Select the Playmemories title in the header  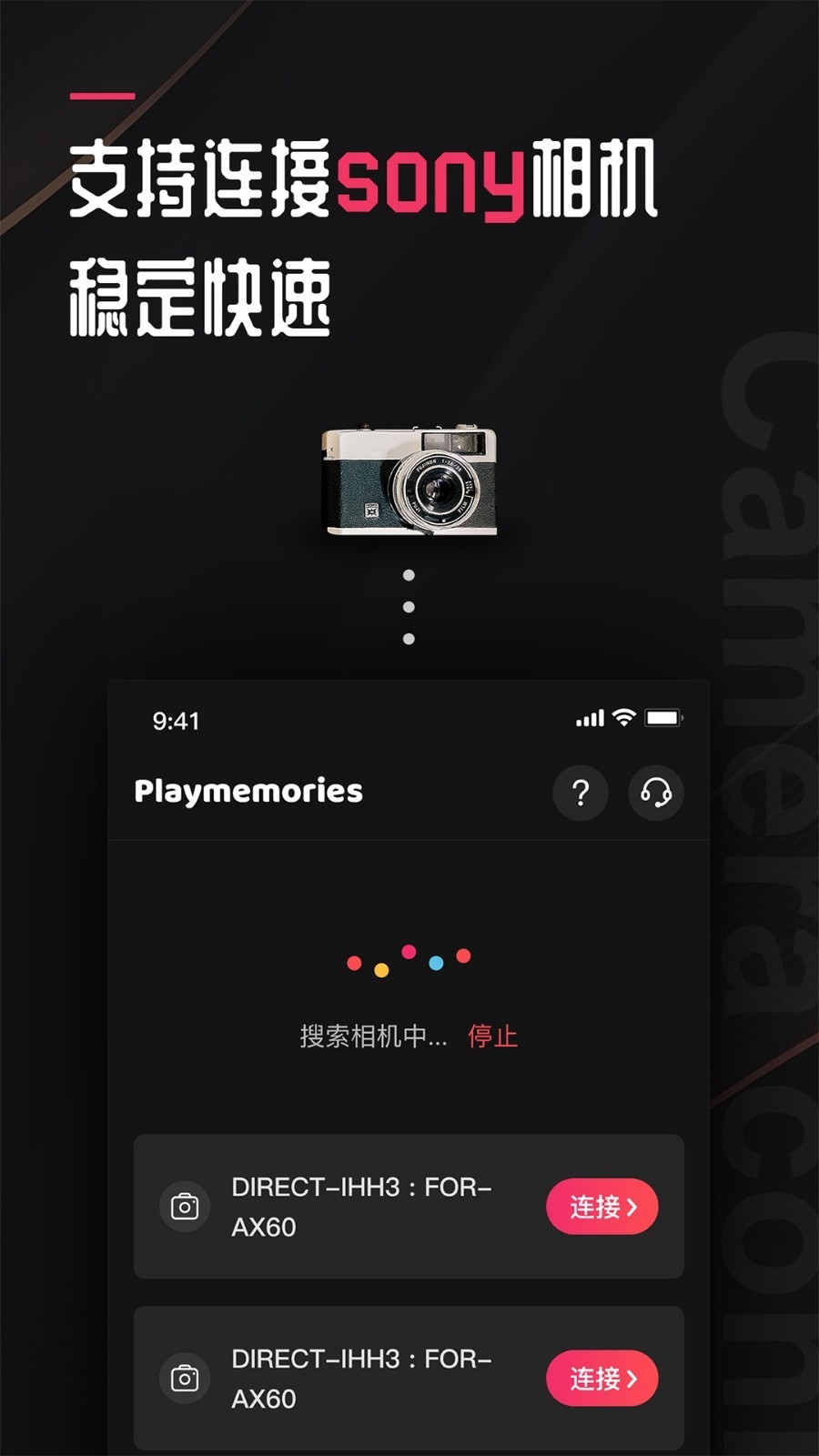[249, 792]
